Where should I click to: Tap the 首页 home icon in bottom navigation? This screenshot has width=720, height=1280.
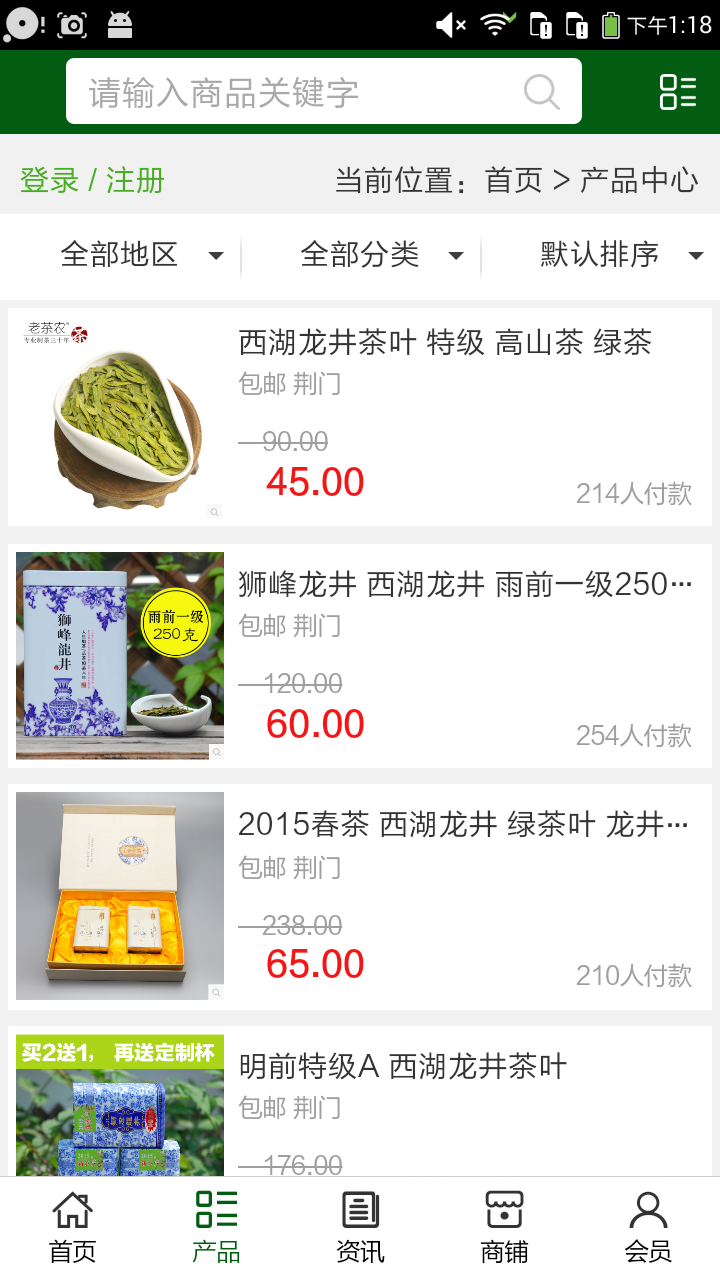click(x=70, y=1215)
